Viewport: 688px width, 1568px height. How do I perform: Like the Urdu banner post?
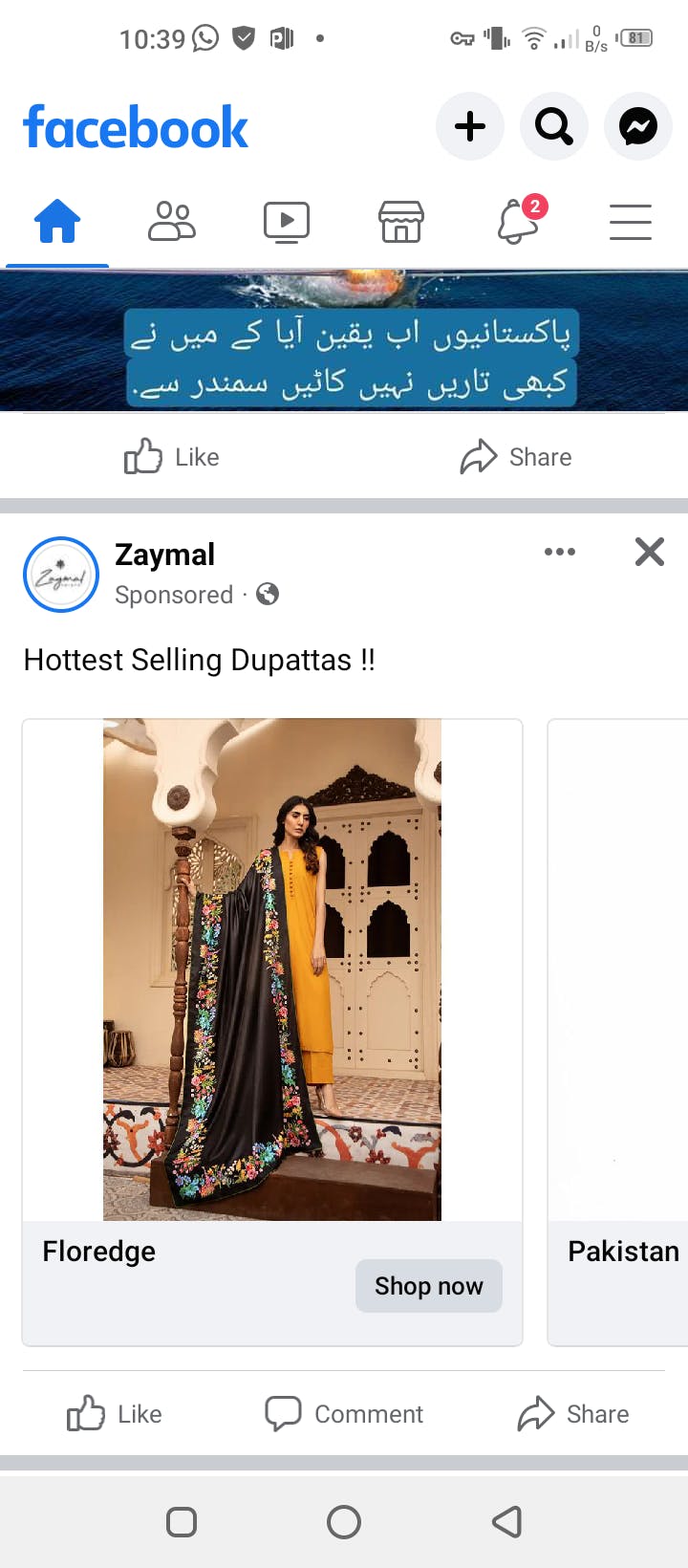pos(172,457)
